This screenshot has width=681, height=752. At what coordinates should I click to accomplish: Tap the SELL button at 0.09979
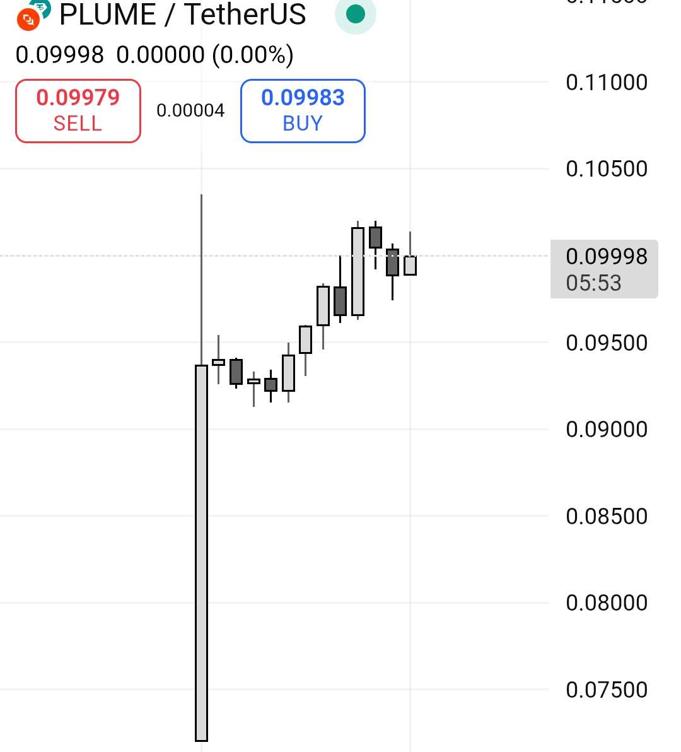78,110
